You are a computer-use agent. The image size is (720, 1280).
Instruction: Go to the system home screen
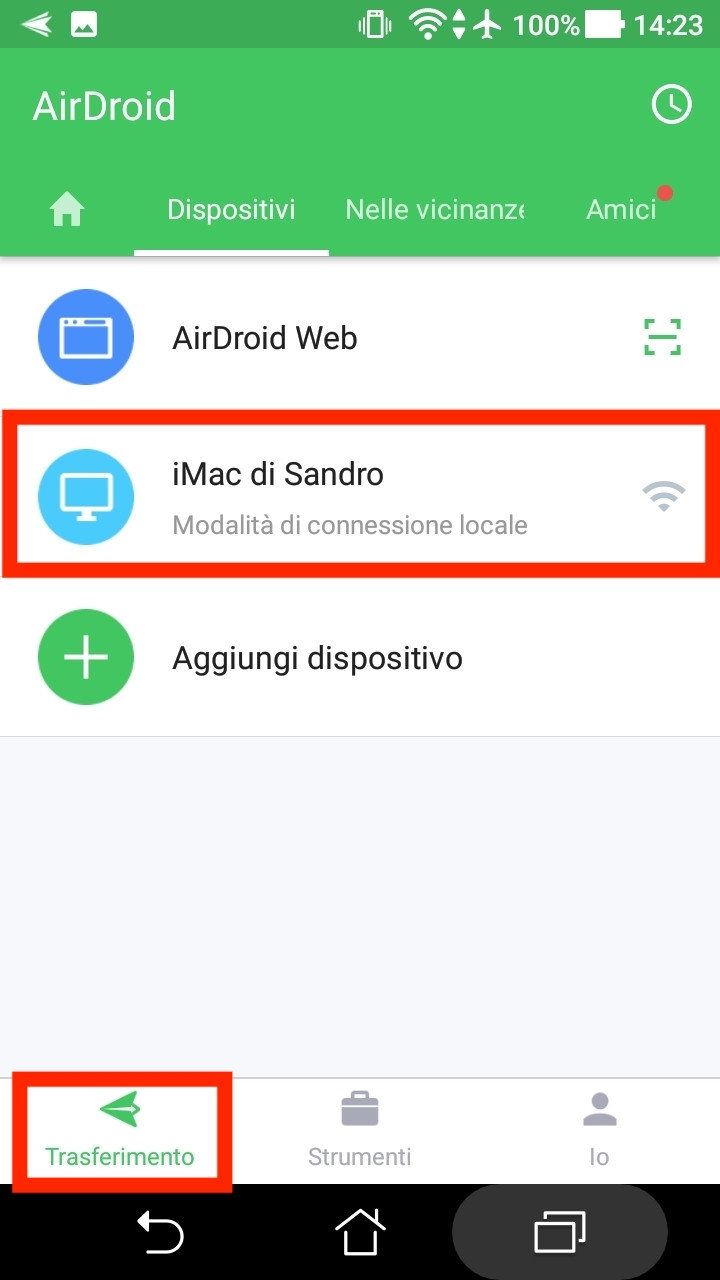pos(360,1231)
